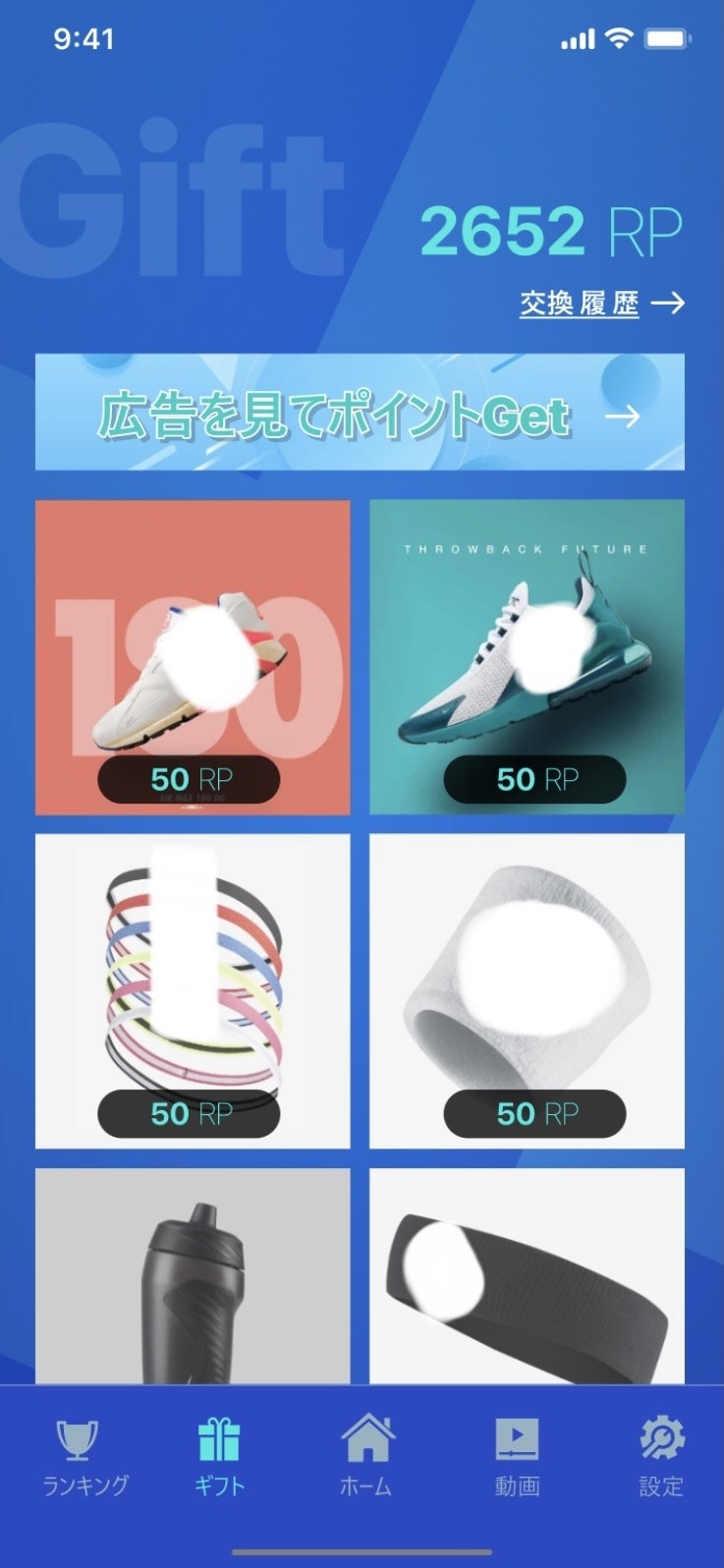
Task: Go to the ホーム tab
Action: point(365,1457)
